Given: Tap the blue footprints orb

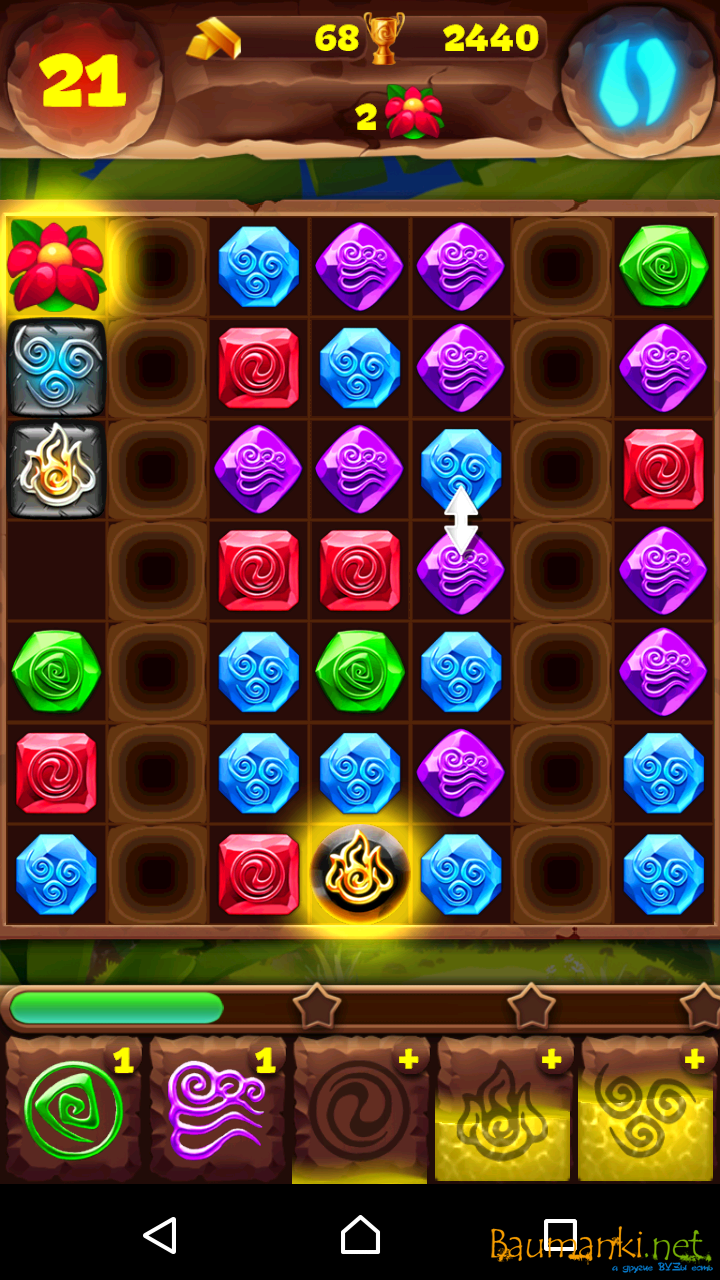Looking at the screenshot, I should pos(638,78).
